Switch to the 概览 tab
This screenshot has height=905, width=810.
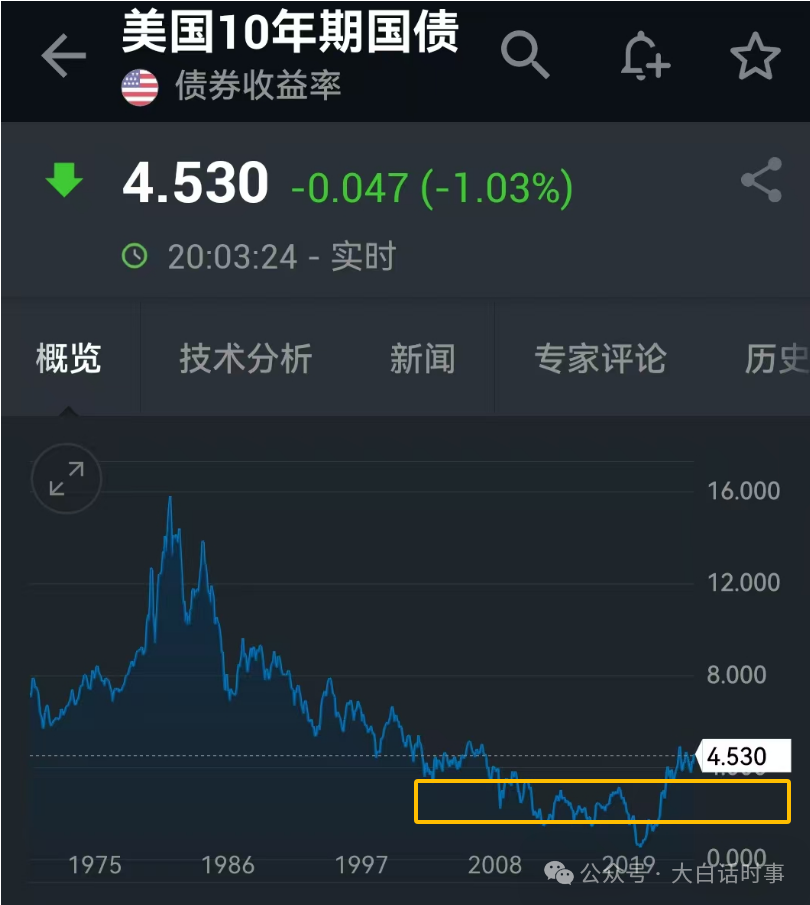68,358
